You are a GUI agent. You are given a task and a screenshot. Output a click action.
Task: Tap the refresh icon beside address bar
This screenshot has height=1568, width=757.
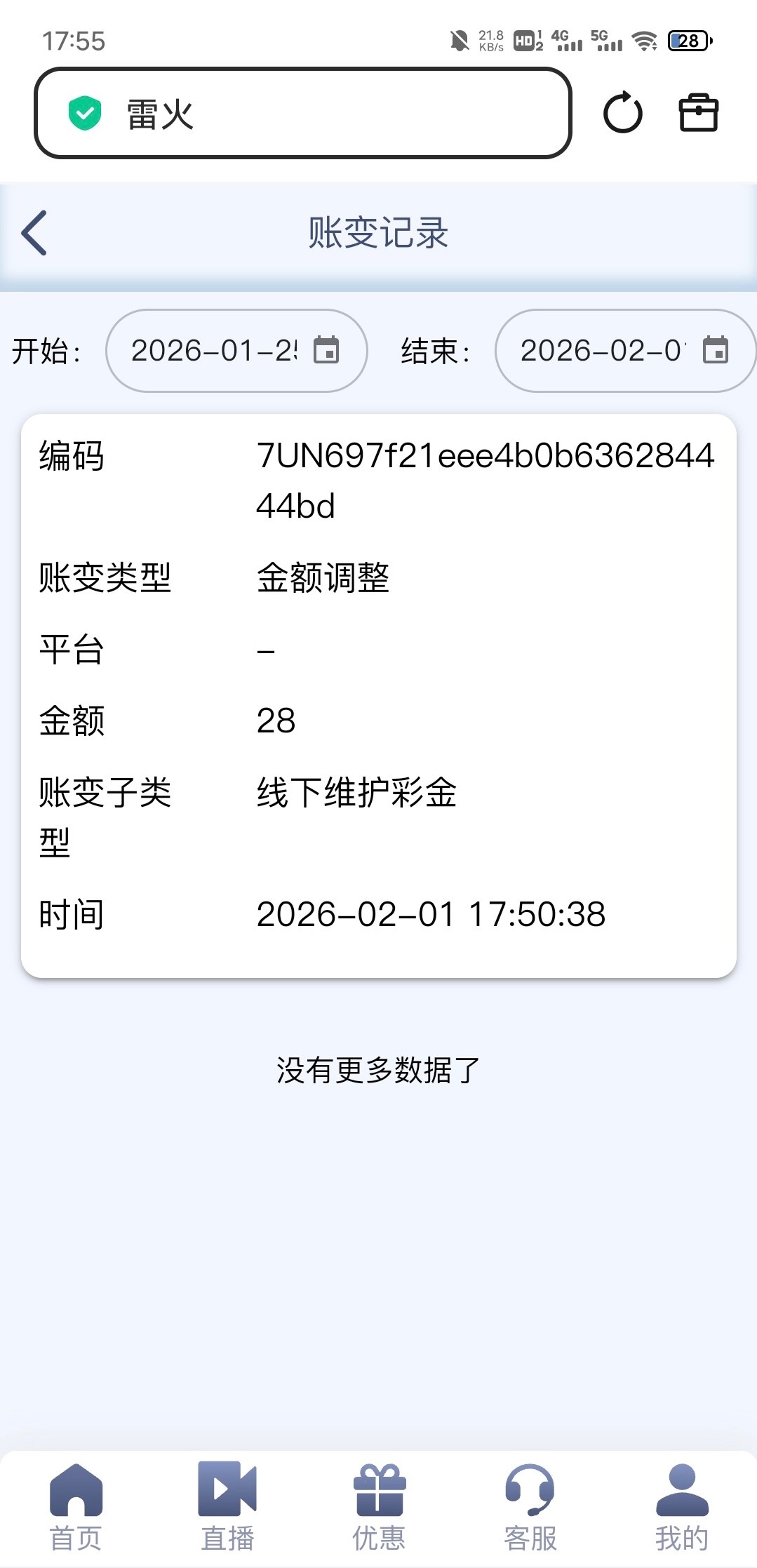point(622,113)
